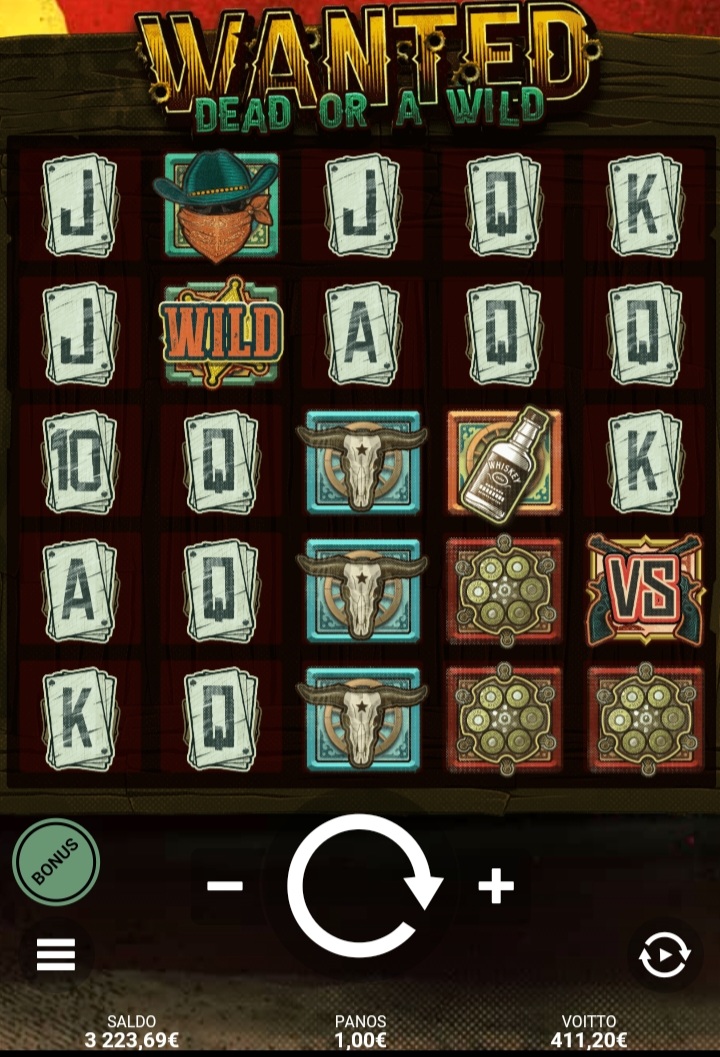Increase the bet with the plus button
This screenshot has height=1057, width=720.
point(496,886)
